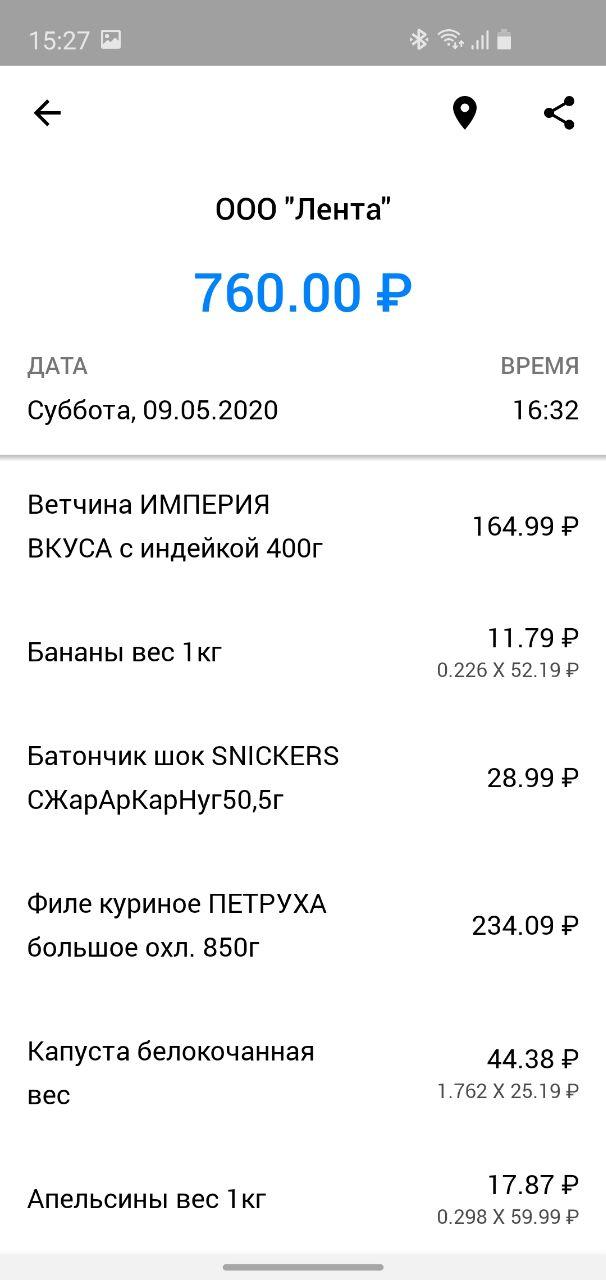This screenshot has width=606, height=1280.
Task: Share this Лента receipt
Action: tap(559, 113)
